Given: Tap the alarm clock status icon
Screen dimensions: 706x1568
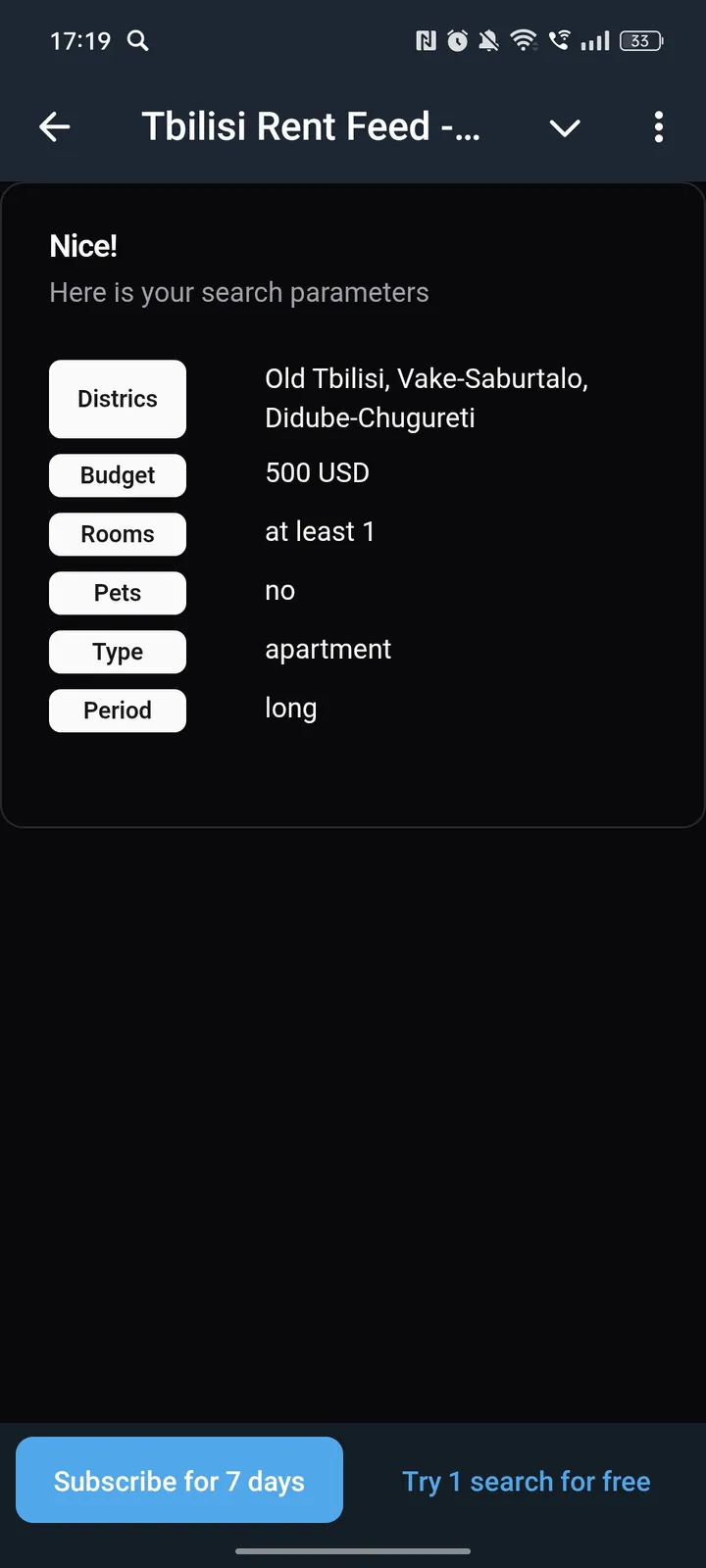Looking at the screenshot, I should (x=457, y=41).
